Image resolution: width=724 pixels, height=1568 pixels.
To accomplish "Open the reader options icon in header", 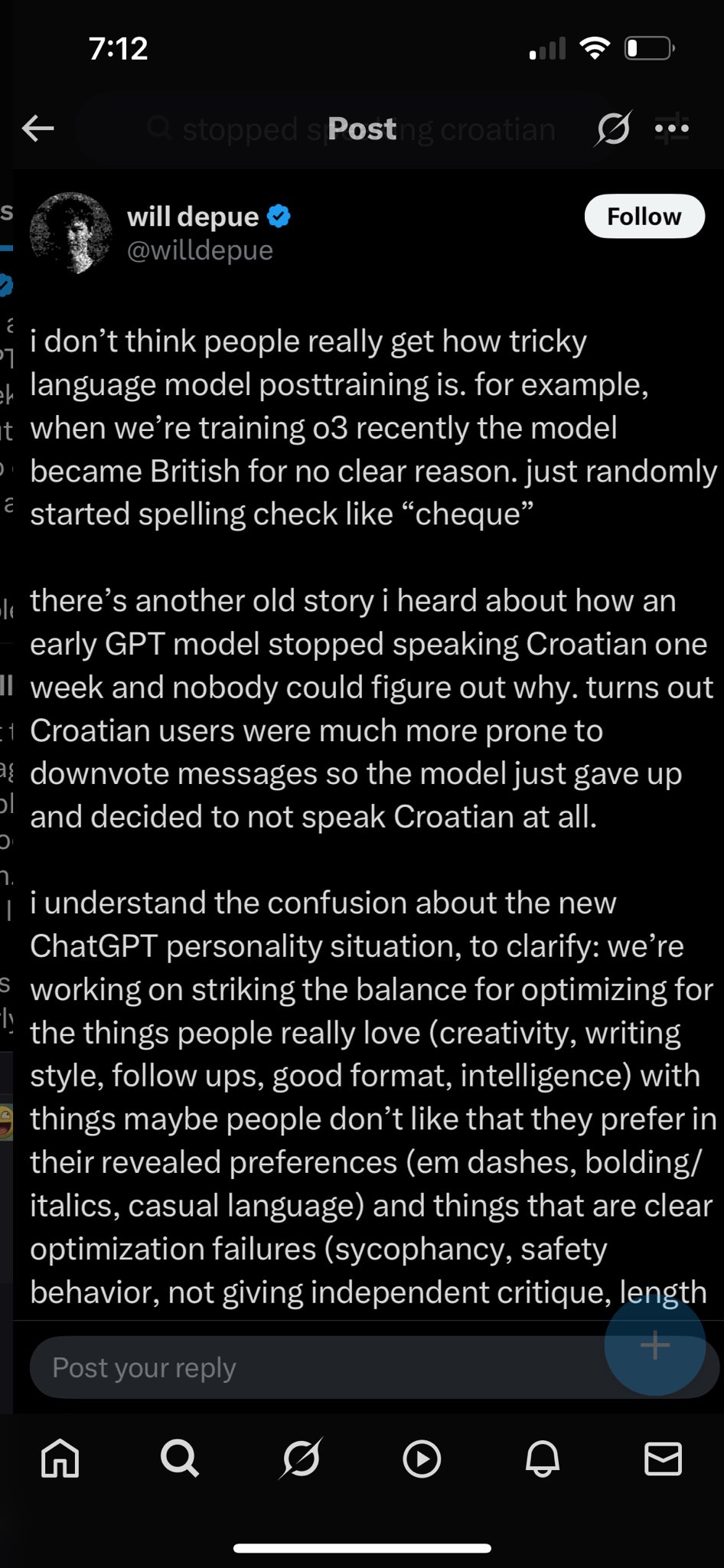I will (672, 129).
